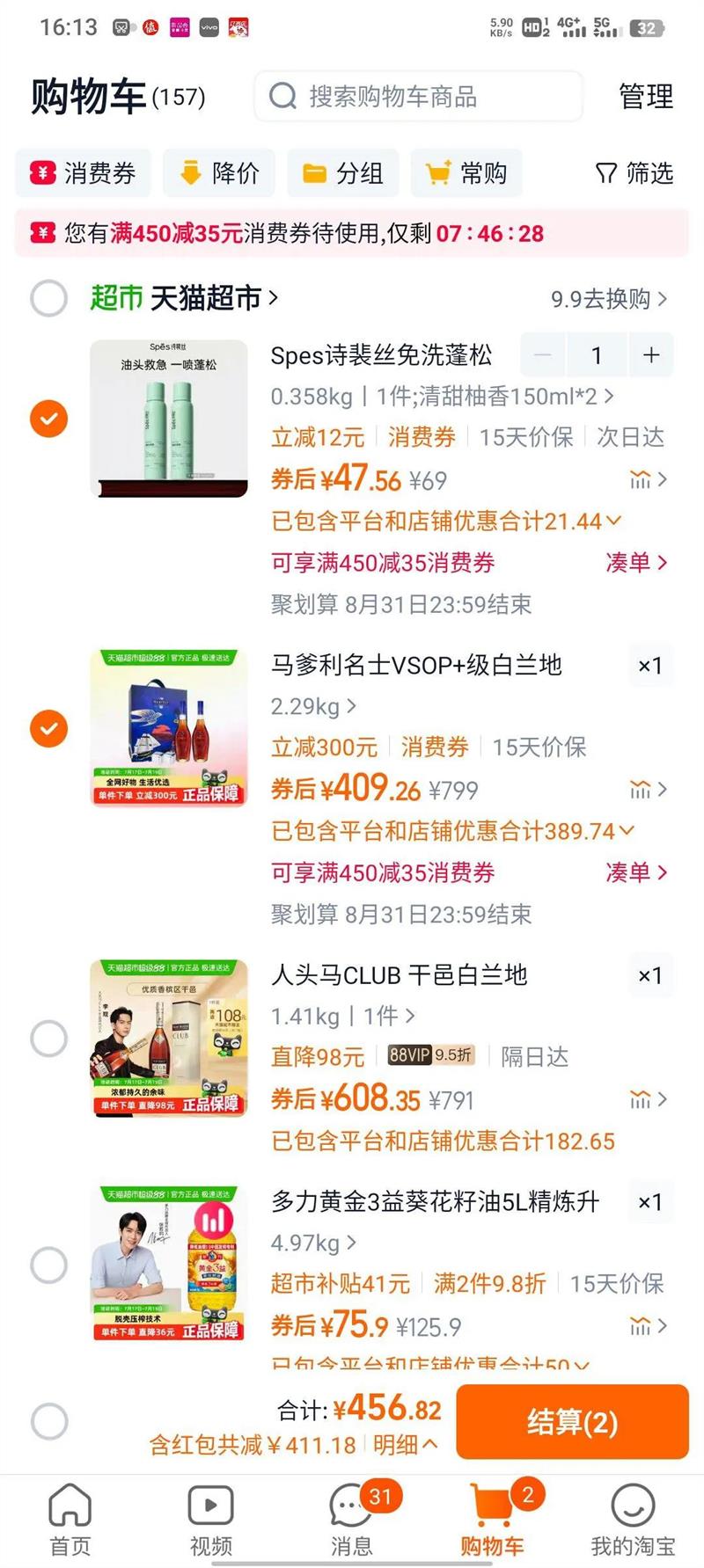The height and width of the screenshot is (1568, 704).
Task: Increase Spes诗裴丝 quantity with plus button
Action: pos(651,355)
